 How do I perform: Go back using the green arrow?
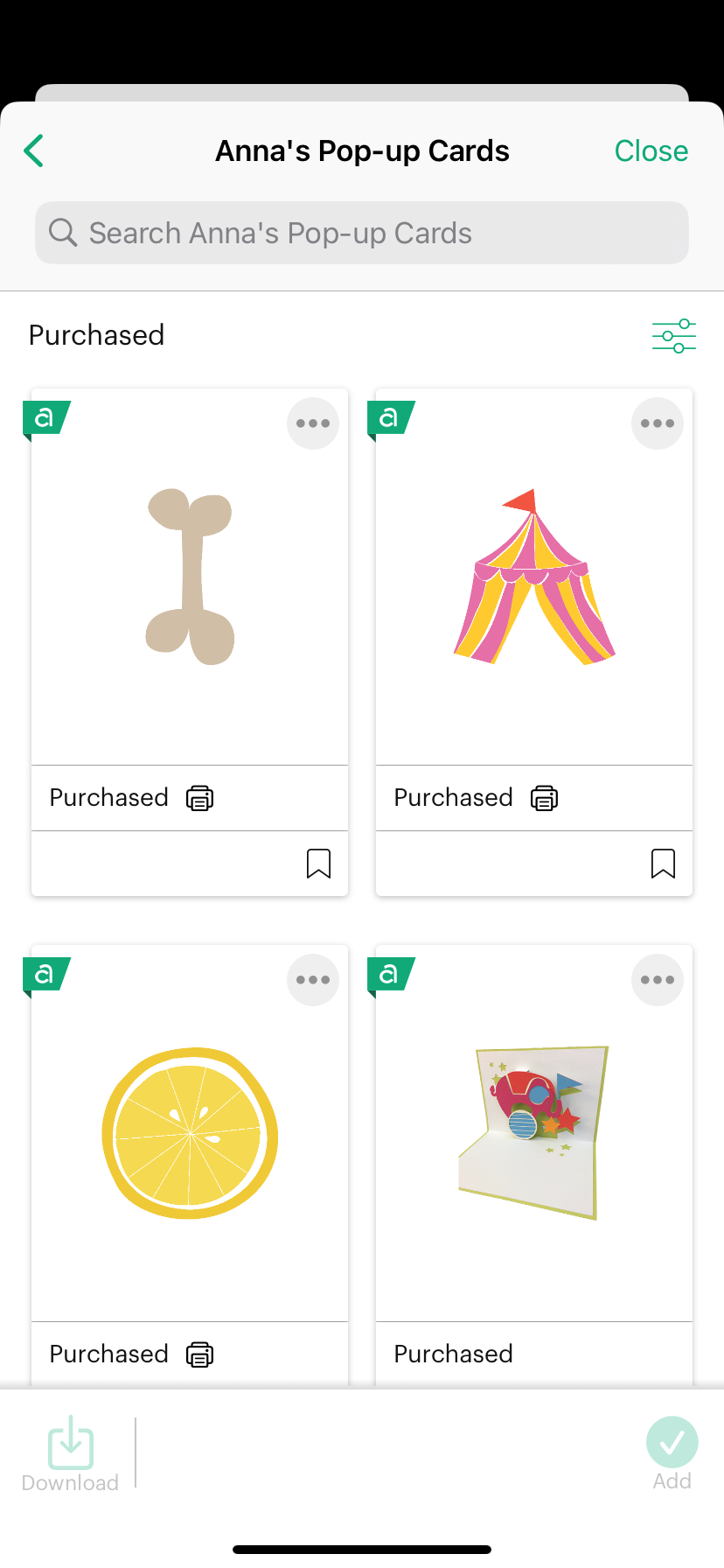coord(34,150)
